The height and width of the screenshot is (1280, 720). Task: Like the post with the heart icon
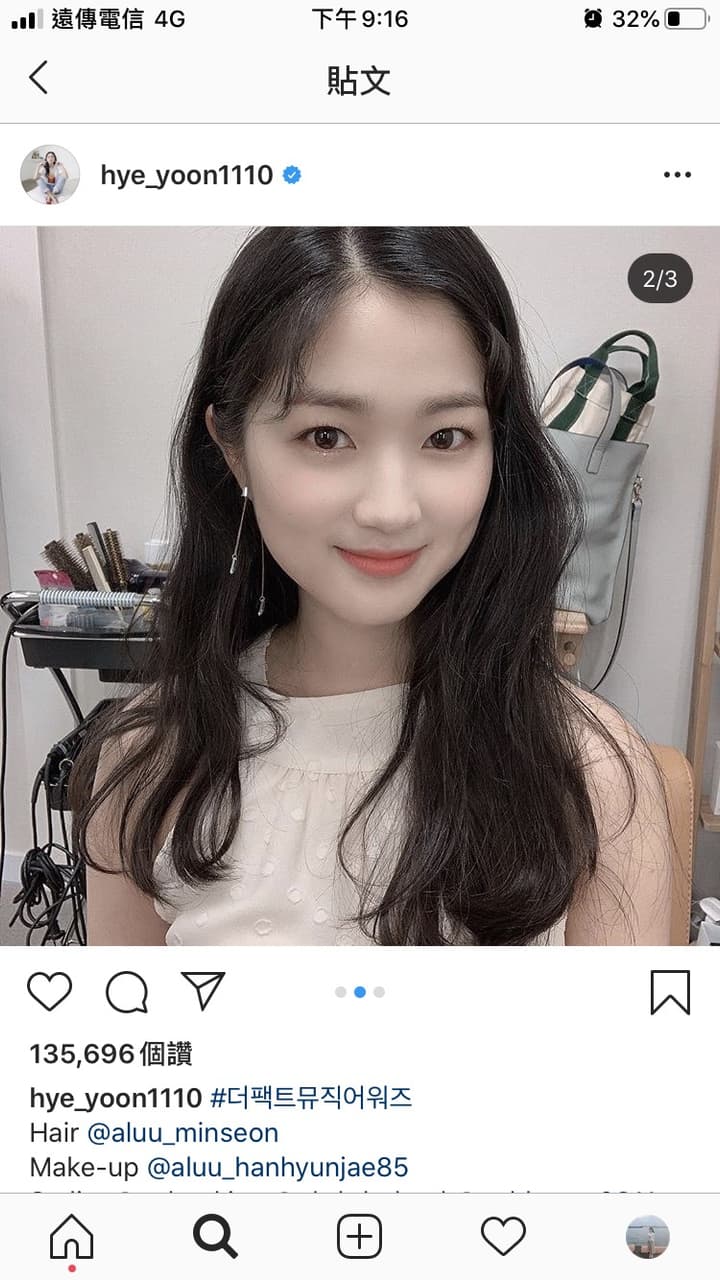click(x=50, y=991)
